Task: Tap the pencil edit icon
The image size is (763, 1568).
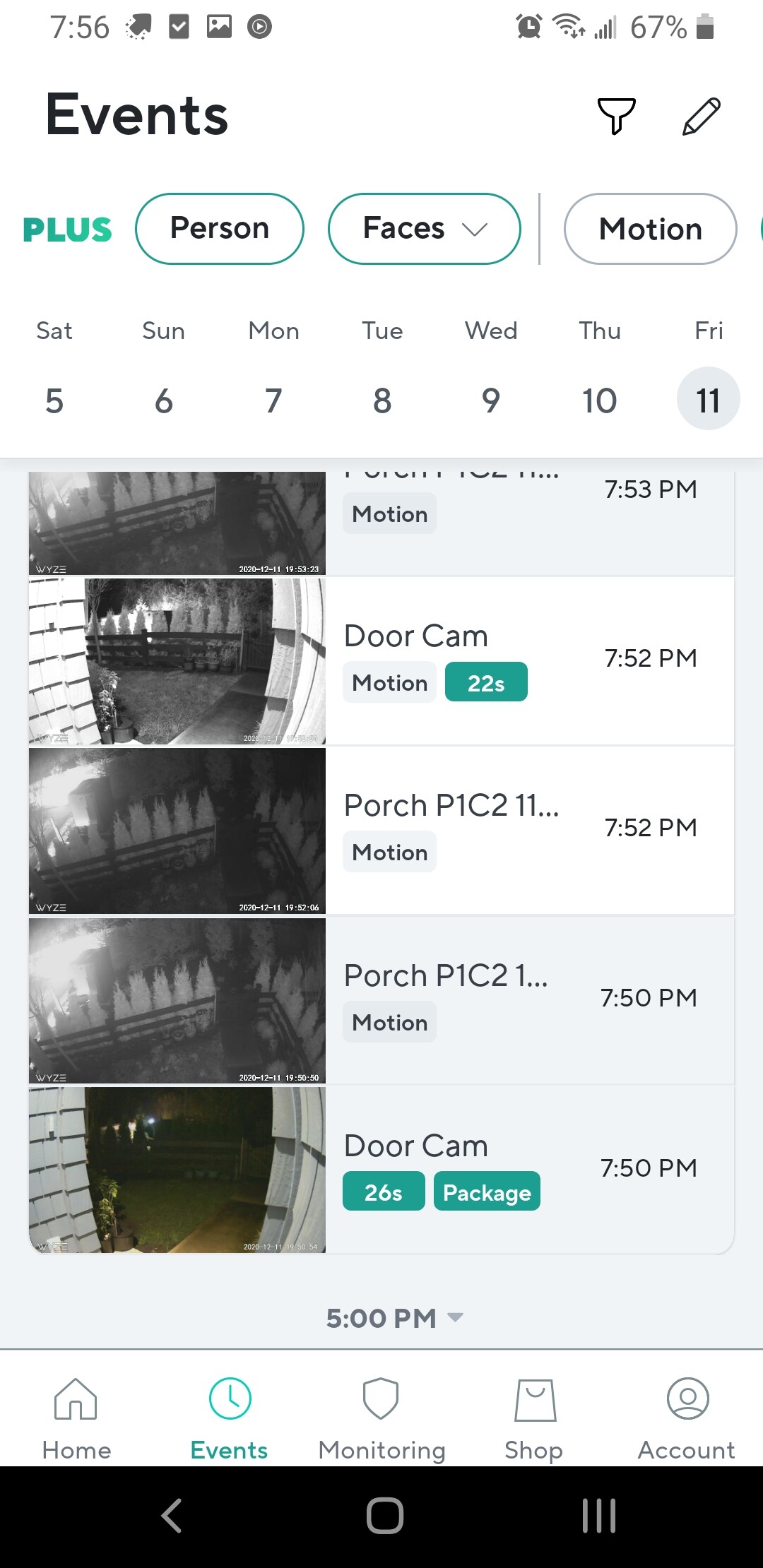Action: [701, 116]
